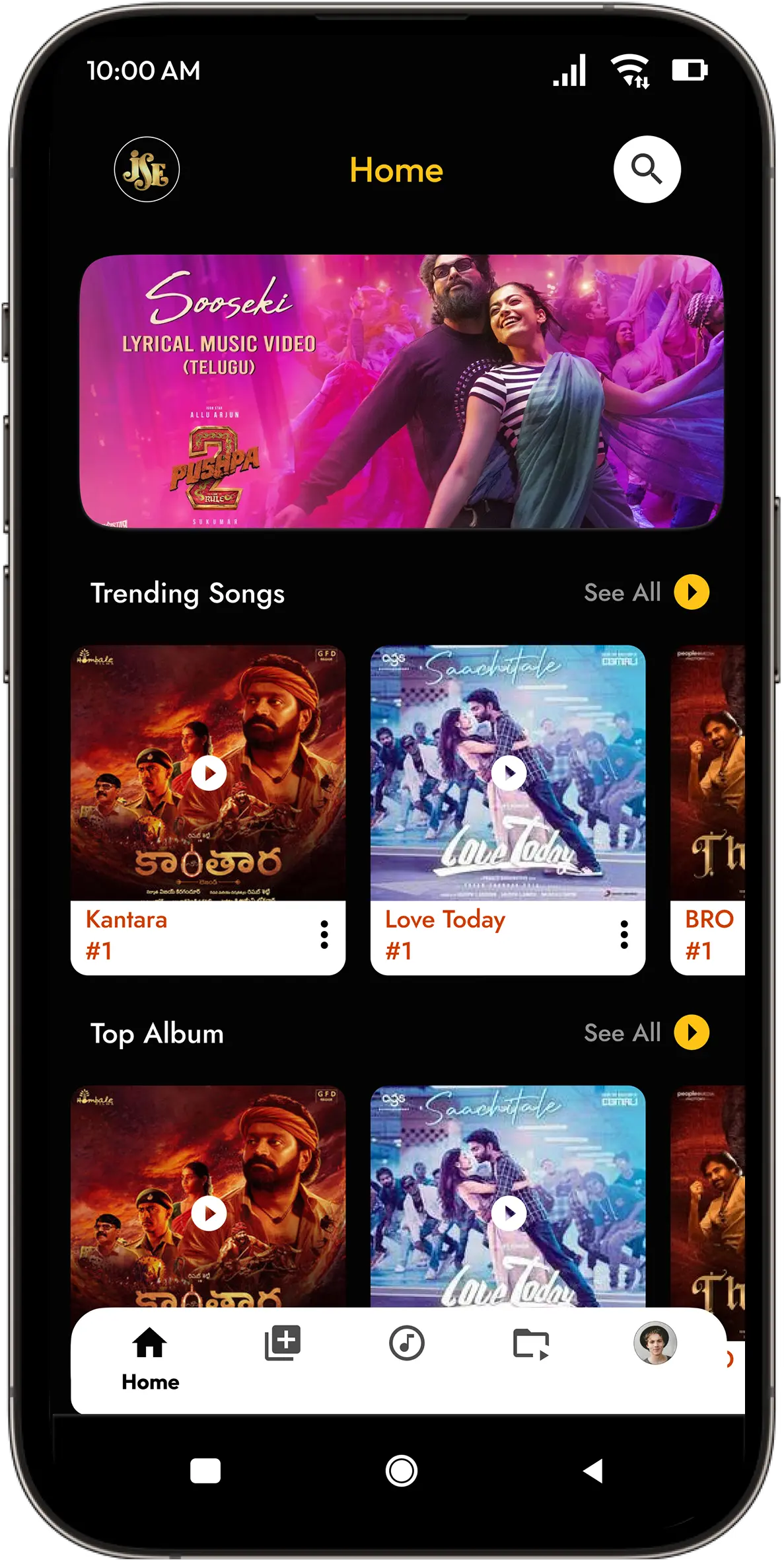Open the profile avatar tab

[655, 1343]
